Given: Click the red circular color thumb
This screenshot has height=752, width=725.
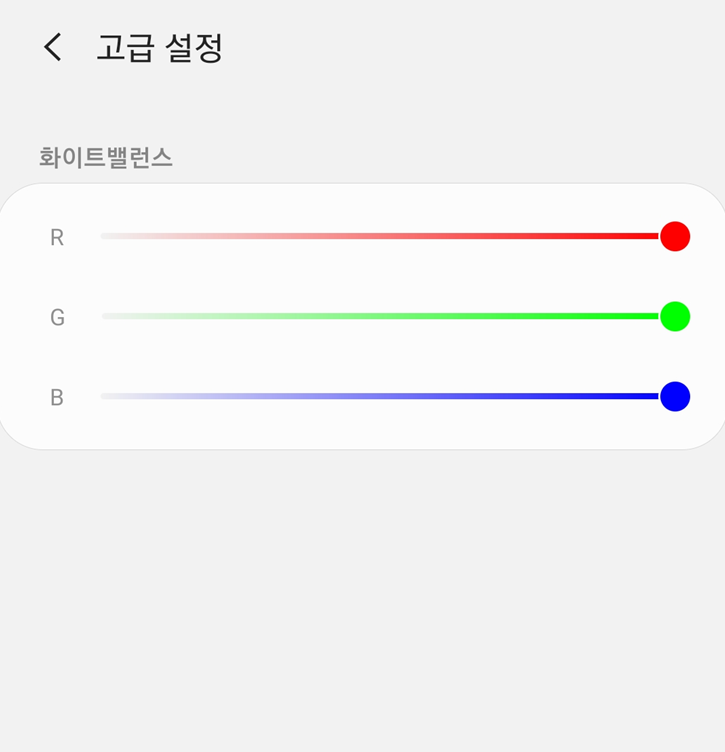Looking at the screenshot, I should pos(676,237).
